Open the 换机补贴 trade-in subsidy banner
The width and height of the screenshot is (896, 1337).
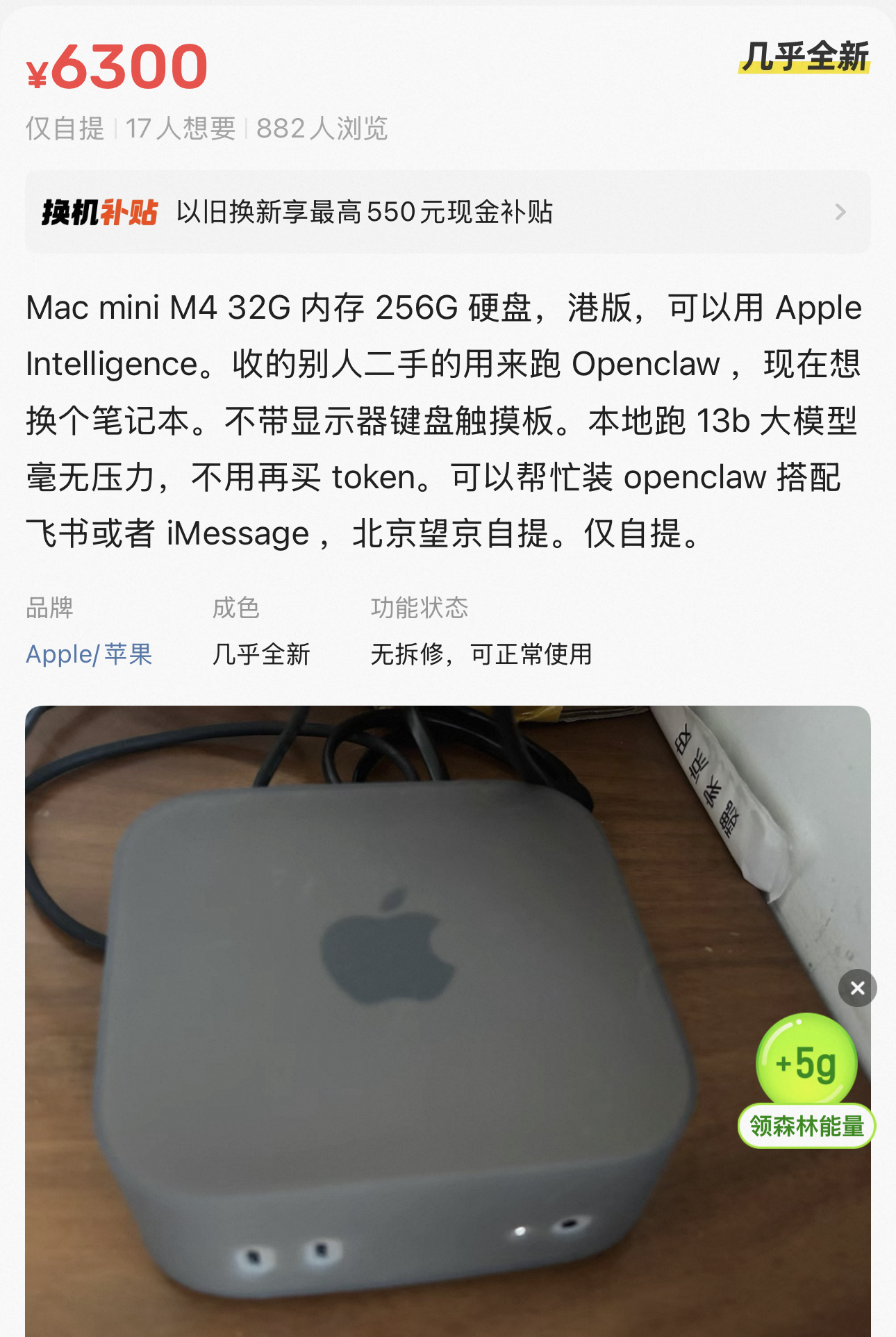point(445,212)
